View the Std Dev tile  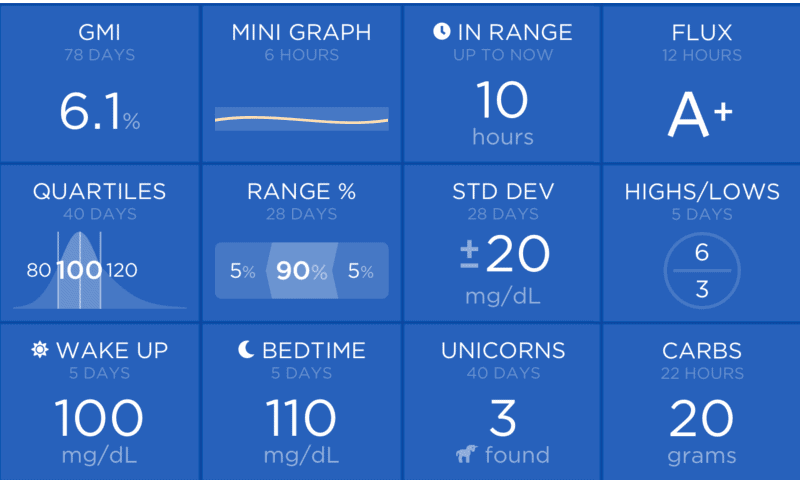click(502, 244)
